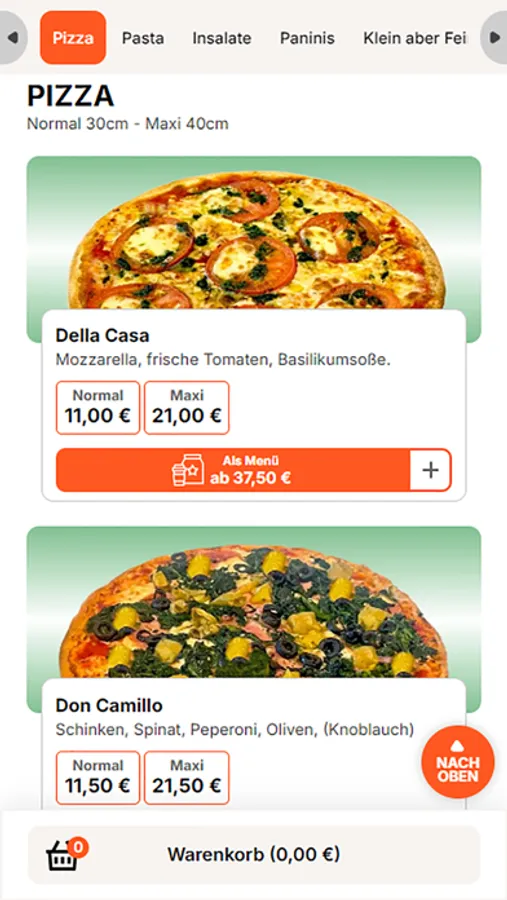Image resolution: width=507 pixels, height=900 pixels.
Task: Open the Warenkorb shopping cart
Action: click(254, 855)
